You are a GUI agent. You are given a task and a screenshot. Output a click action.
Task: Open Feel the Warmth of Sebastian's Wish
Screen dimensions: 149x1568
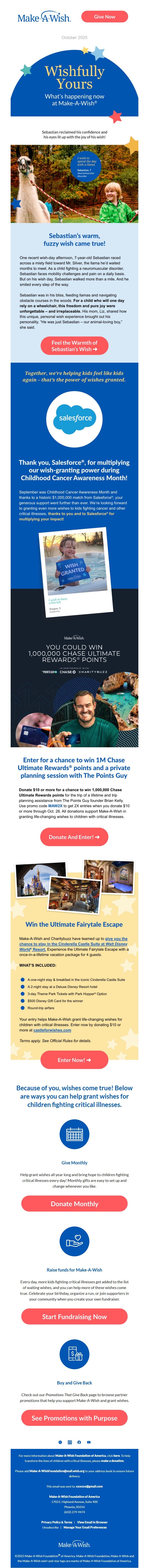pos(74,346)
